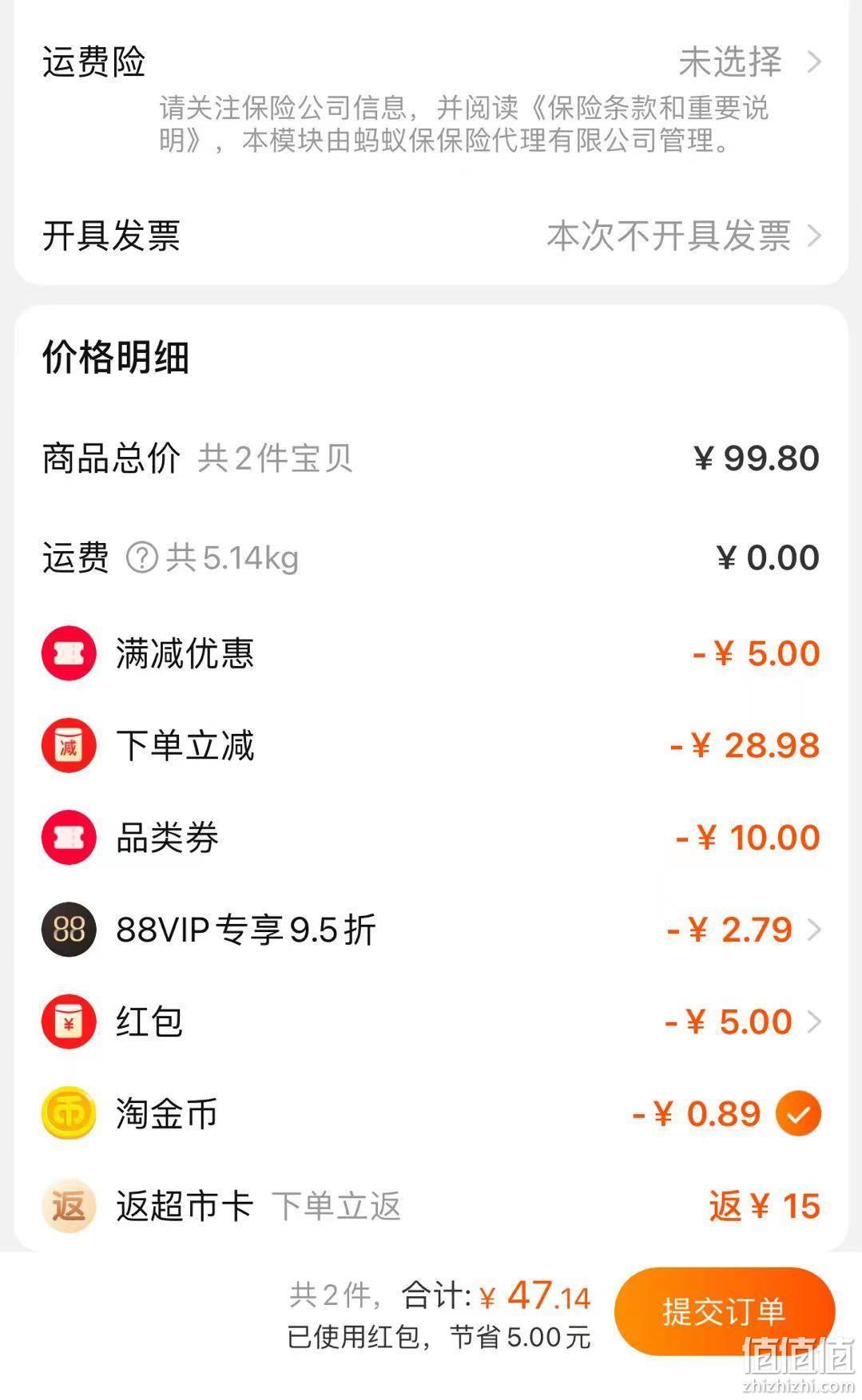Screen dimensions: 862x1400
Task: Uncheck the 淘金币 deduction checkbox
Action: click(x=799, y=1113)
